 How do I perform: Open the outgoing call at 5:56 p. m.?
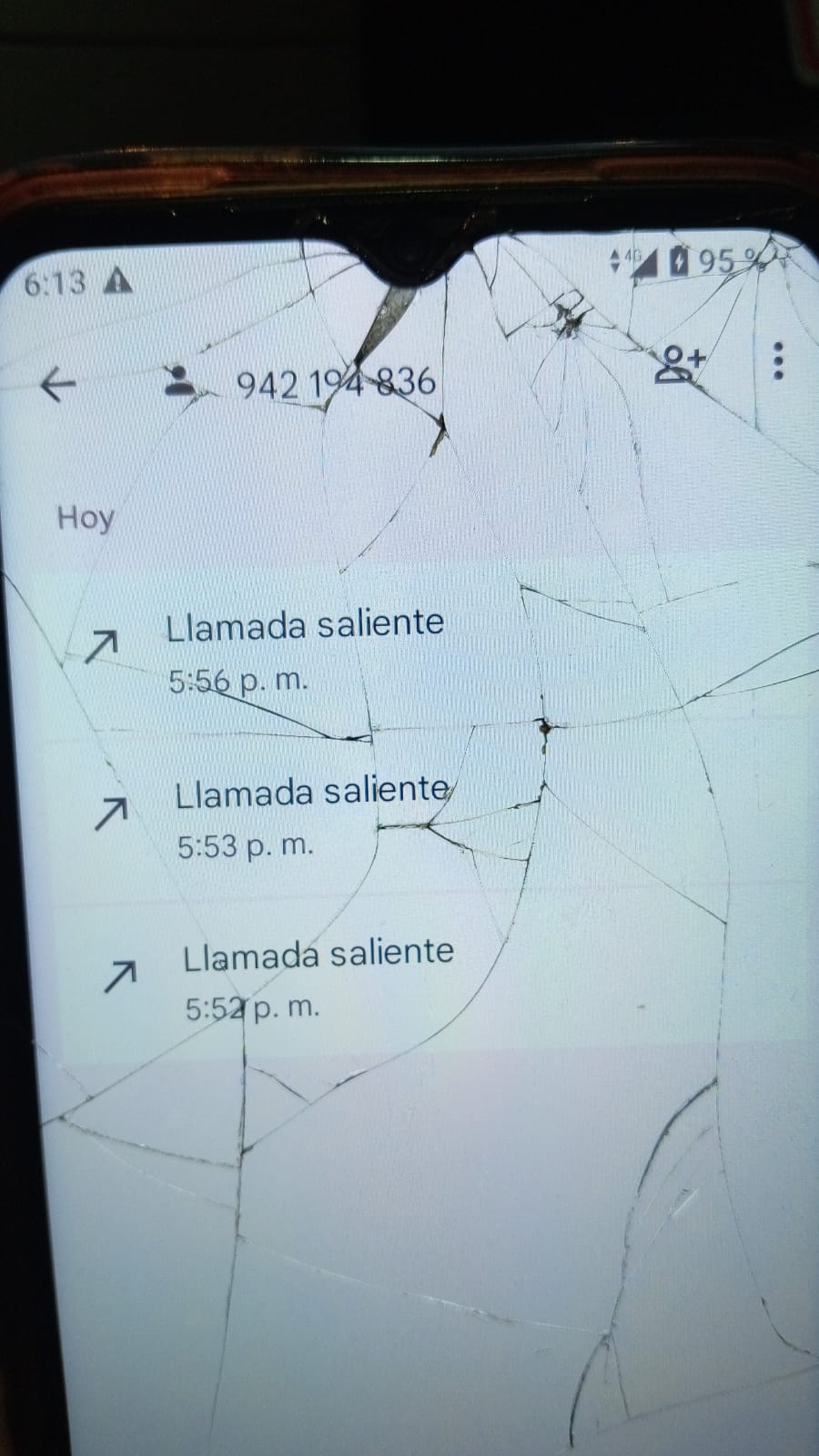click(x=305, y=650)
